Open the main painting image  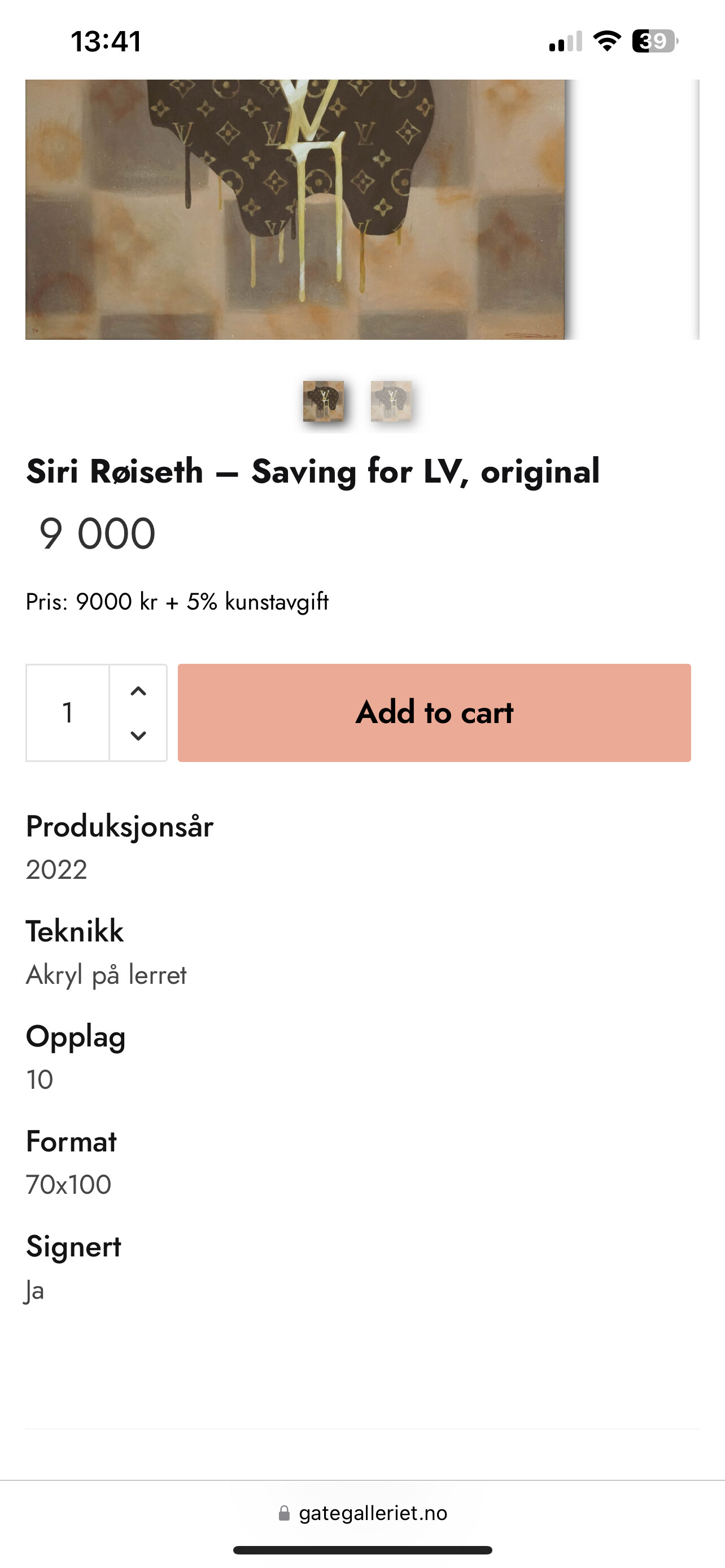pyautogui.click(x=295, y=209)
